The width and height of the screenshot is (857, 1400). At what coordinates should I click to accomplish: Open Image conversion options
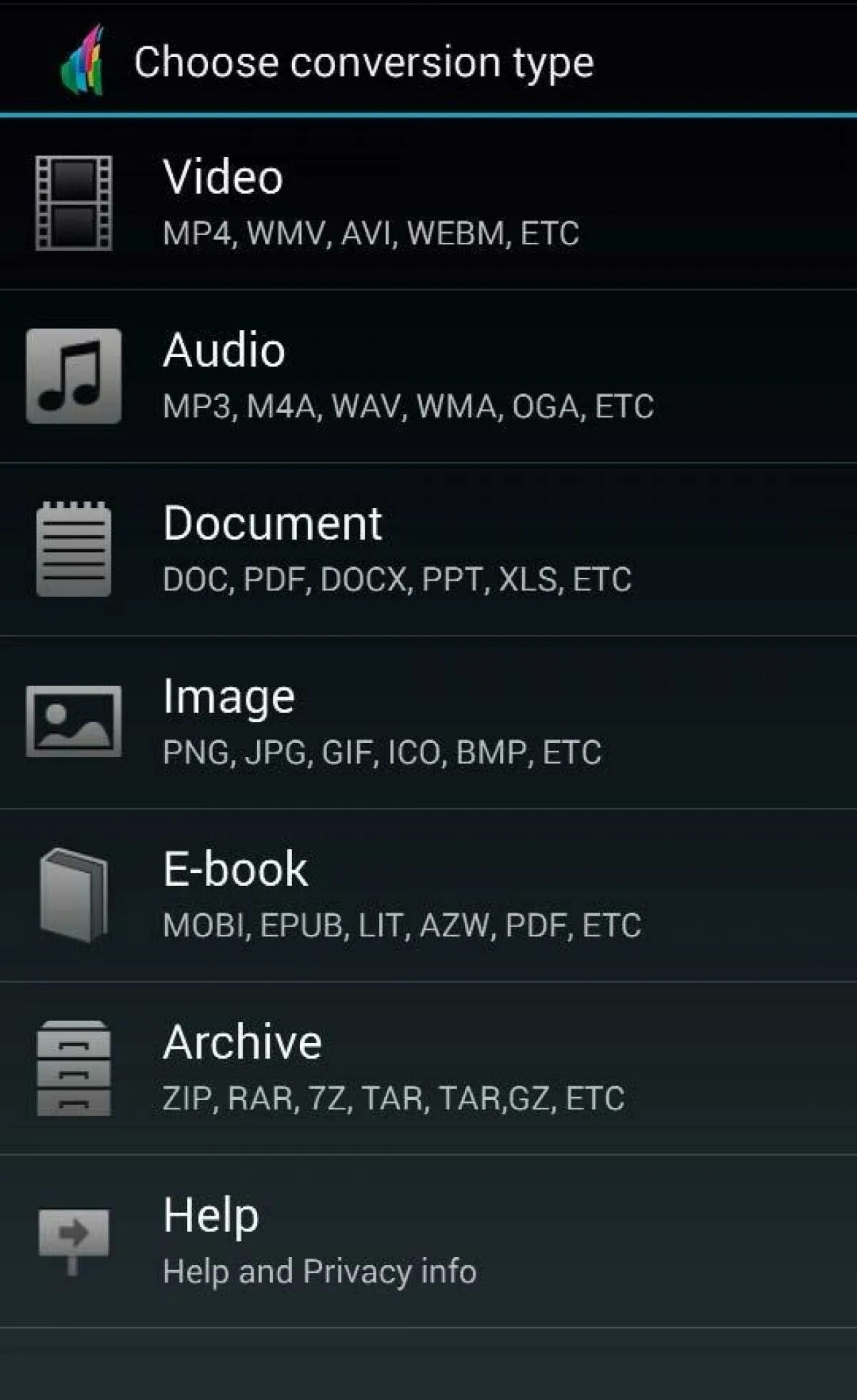point(428,722)
